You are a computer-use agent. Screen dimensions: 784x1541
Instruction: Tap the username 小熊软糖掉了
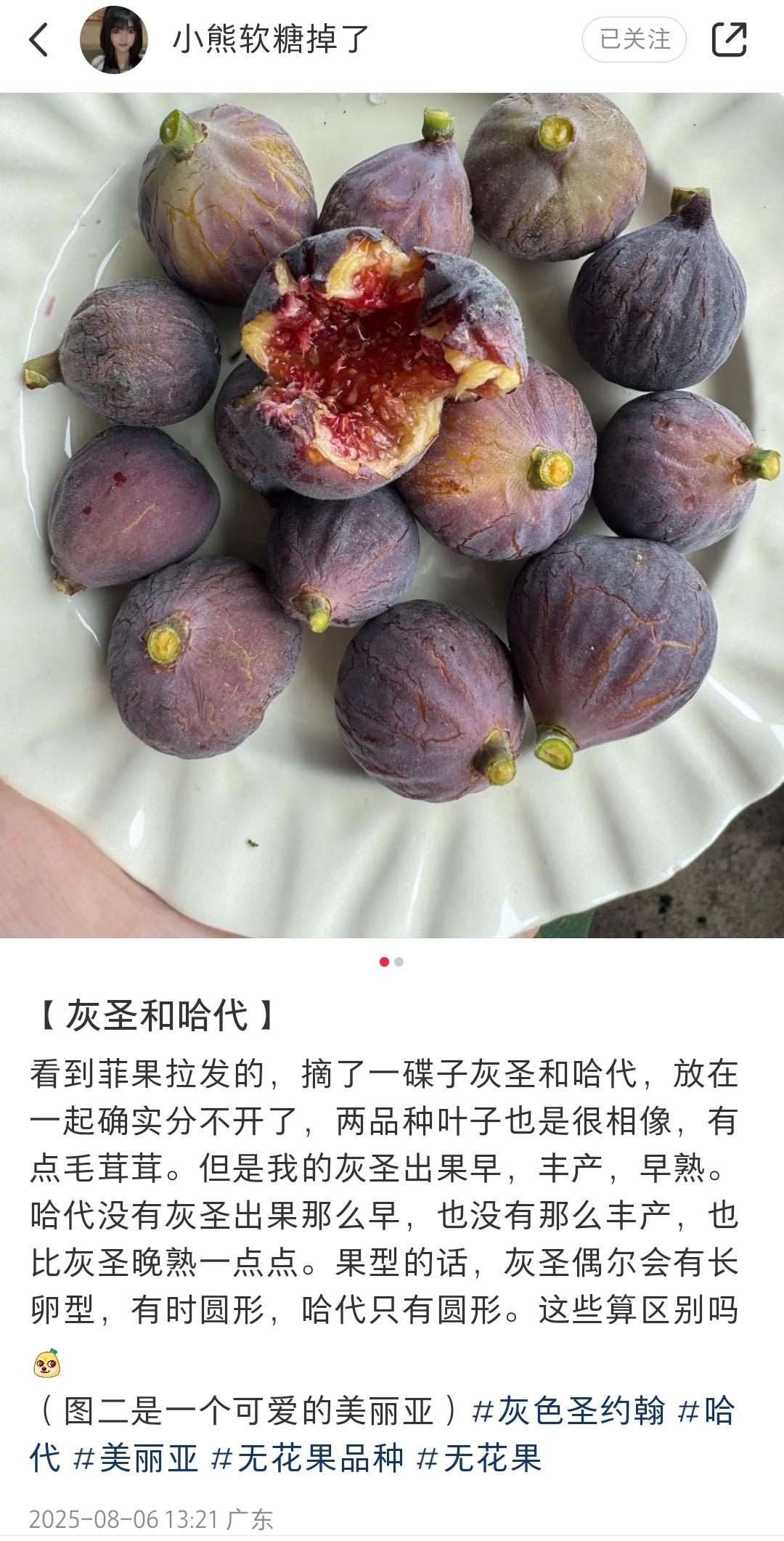271,39
